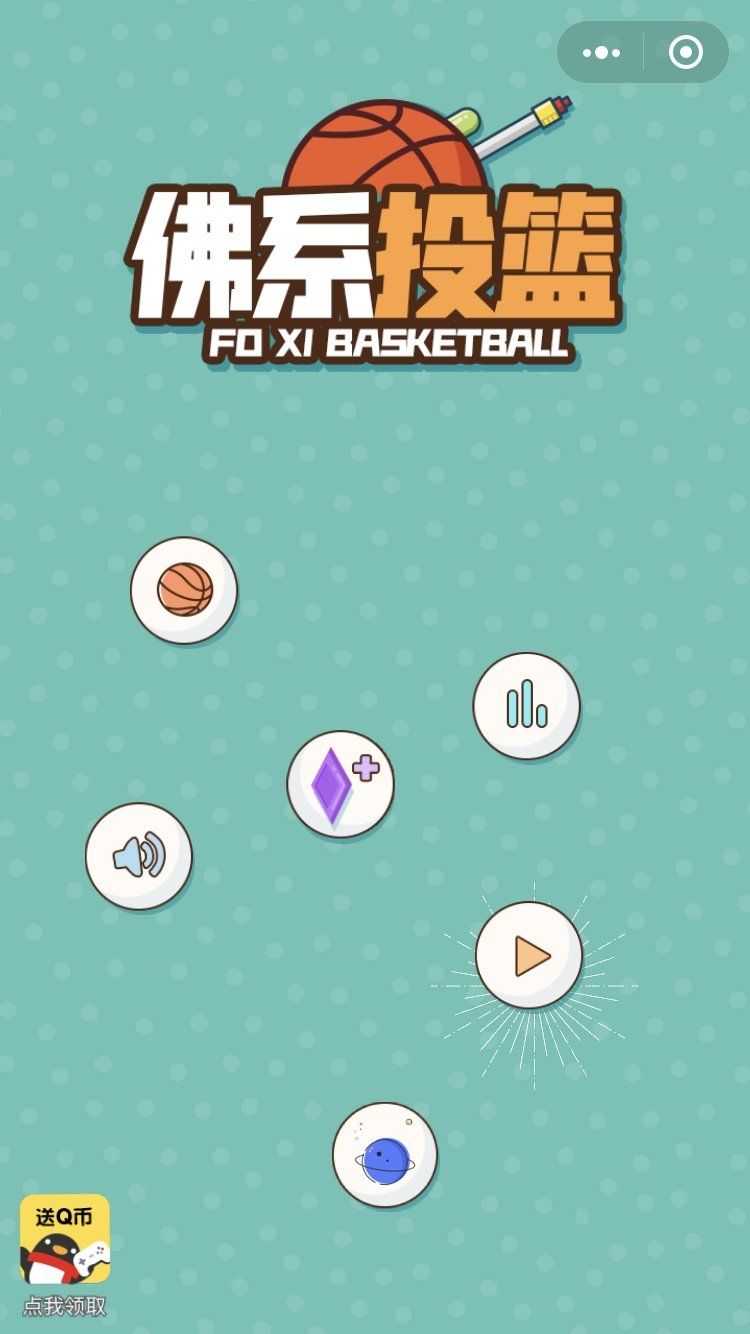View the leaderboard rankings

[x=527, y=705]
